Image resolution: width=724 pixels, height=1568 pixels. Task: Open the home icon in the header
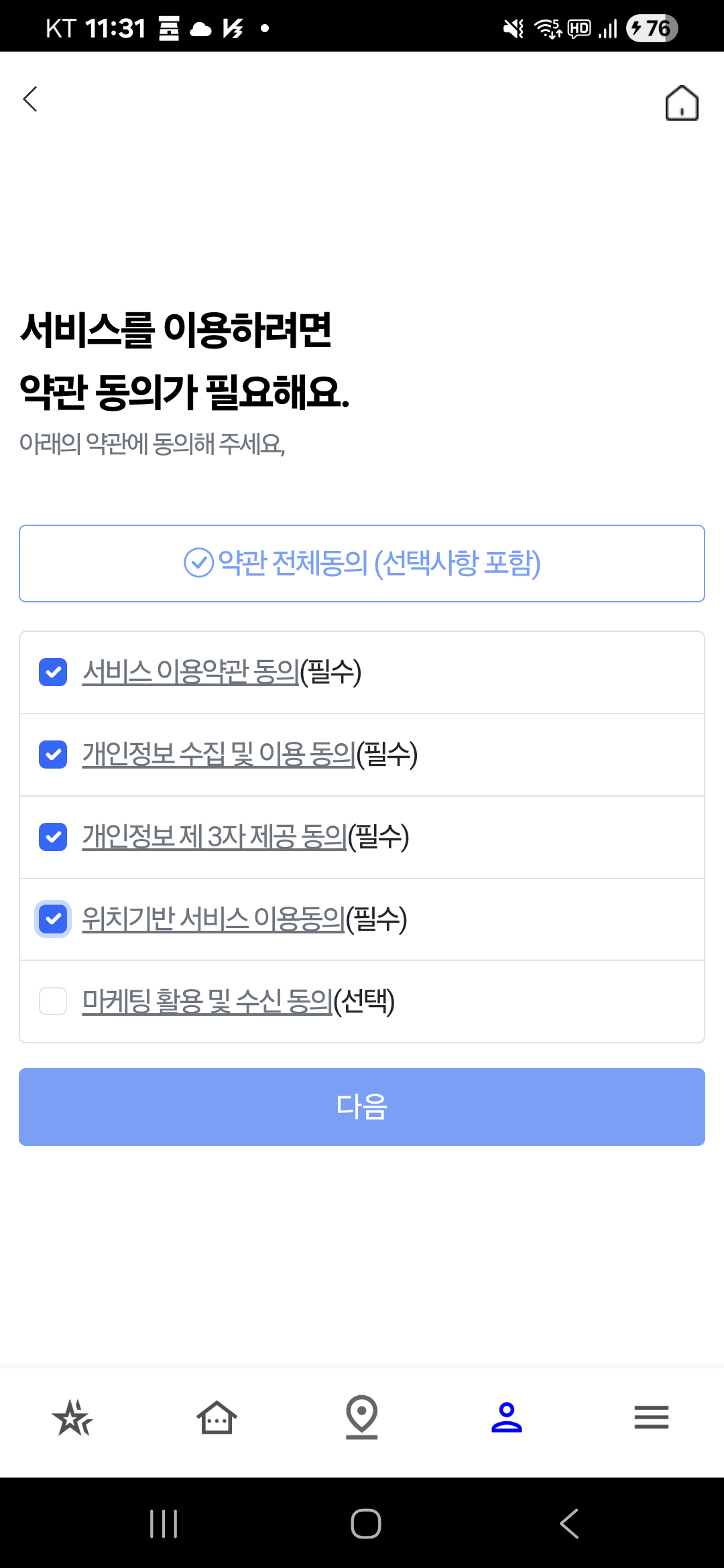pyautogui.click(x=682, y=103)
